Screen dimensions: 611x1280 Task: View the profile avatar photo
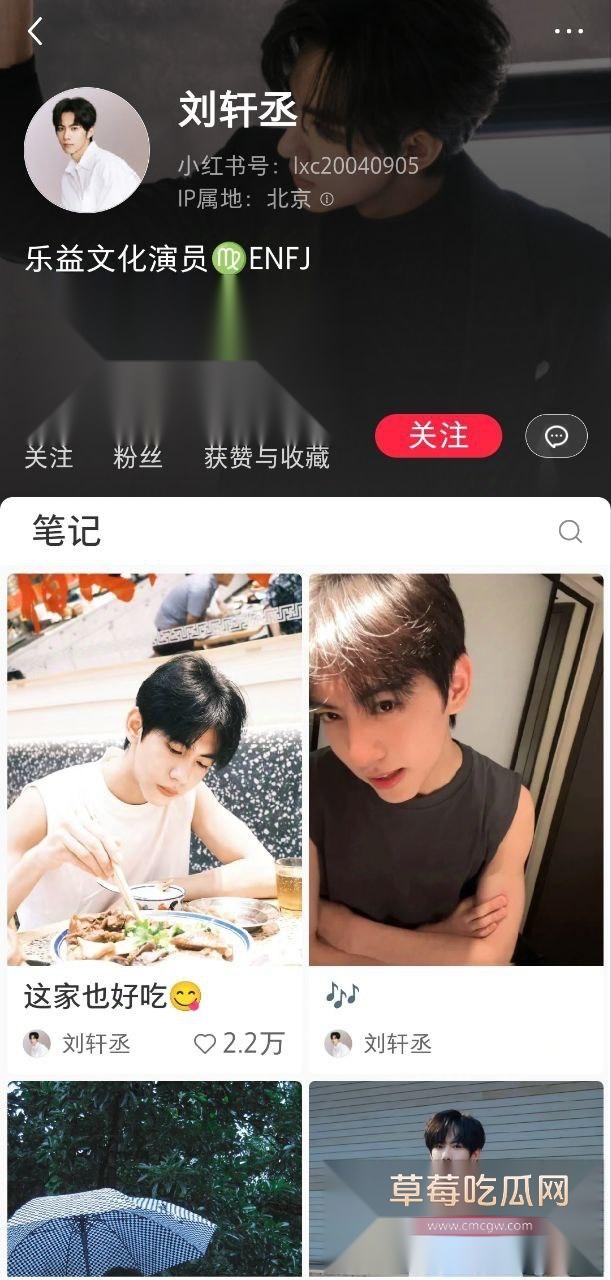pyautogui.click(x=87, y=150)
